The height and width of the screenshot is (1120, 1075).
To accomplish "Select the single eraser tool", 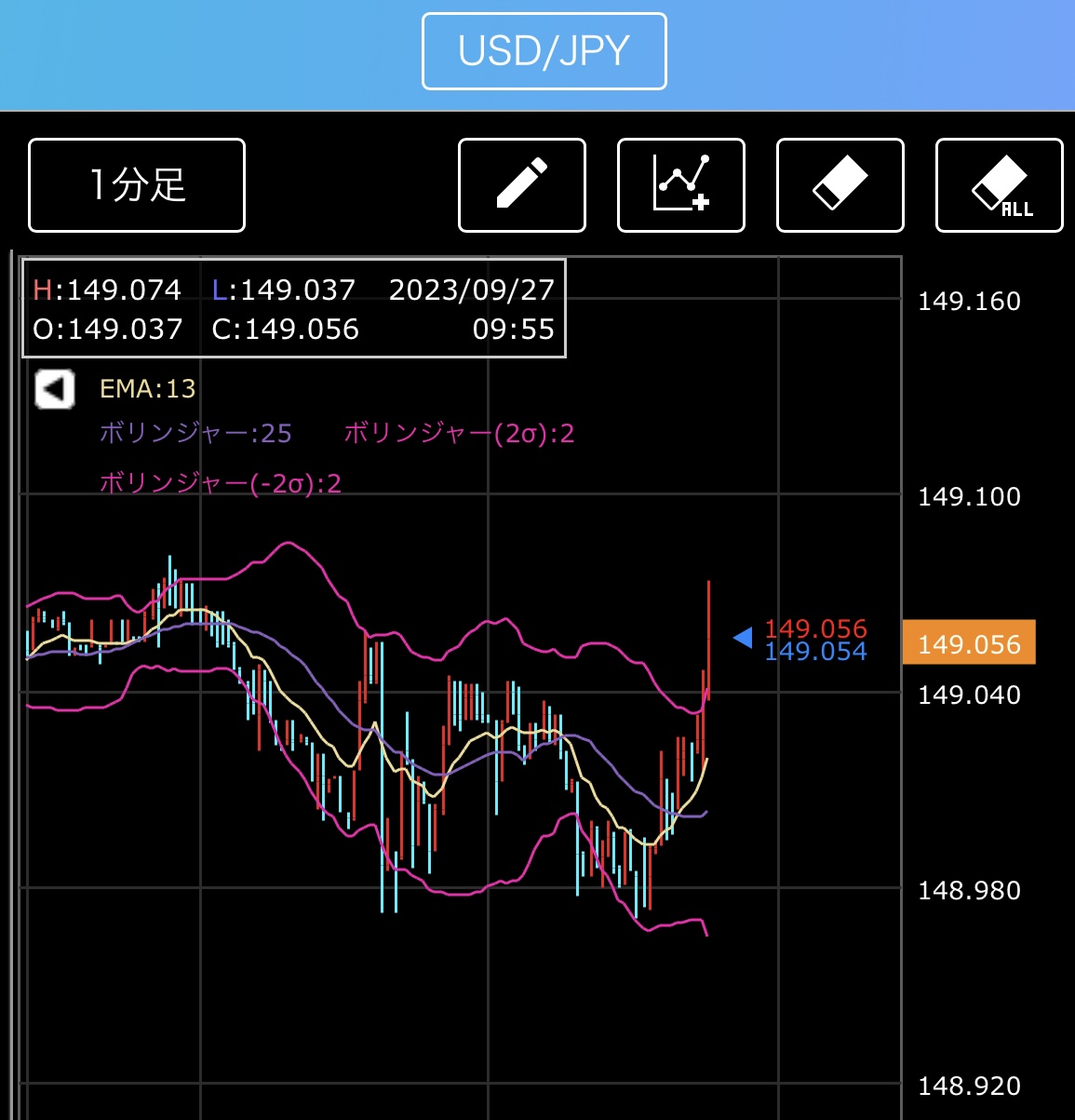I will tap(840, 185).
